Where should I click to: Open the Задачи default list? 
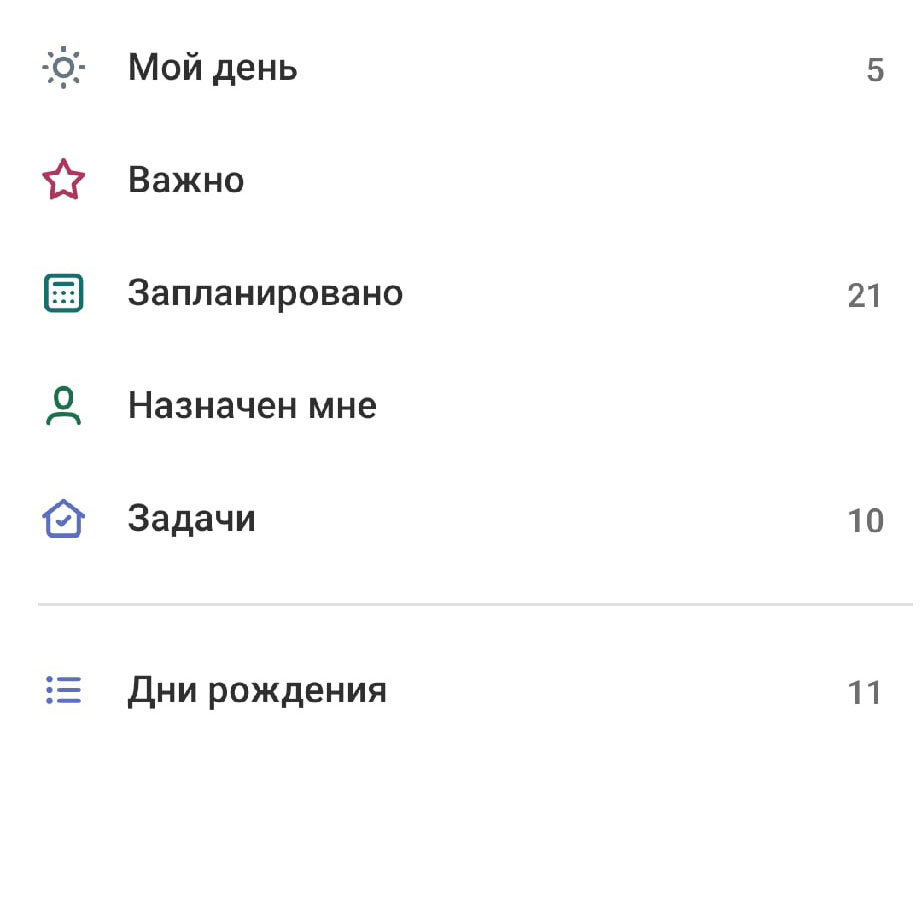point(192,518)
